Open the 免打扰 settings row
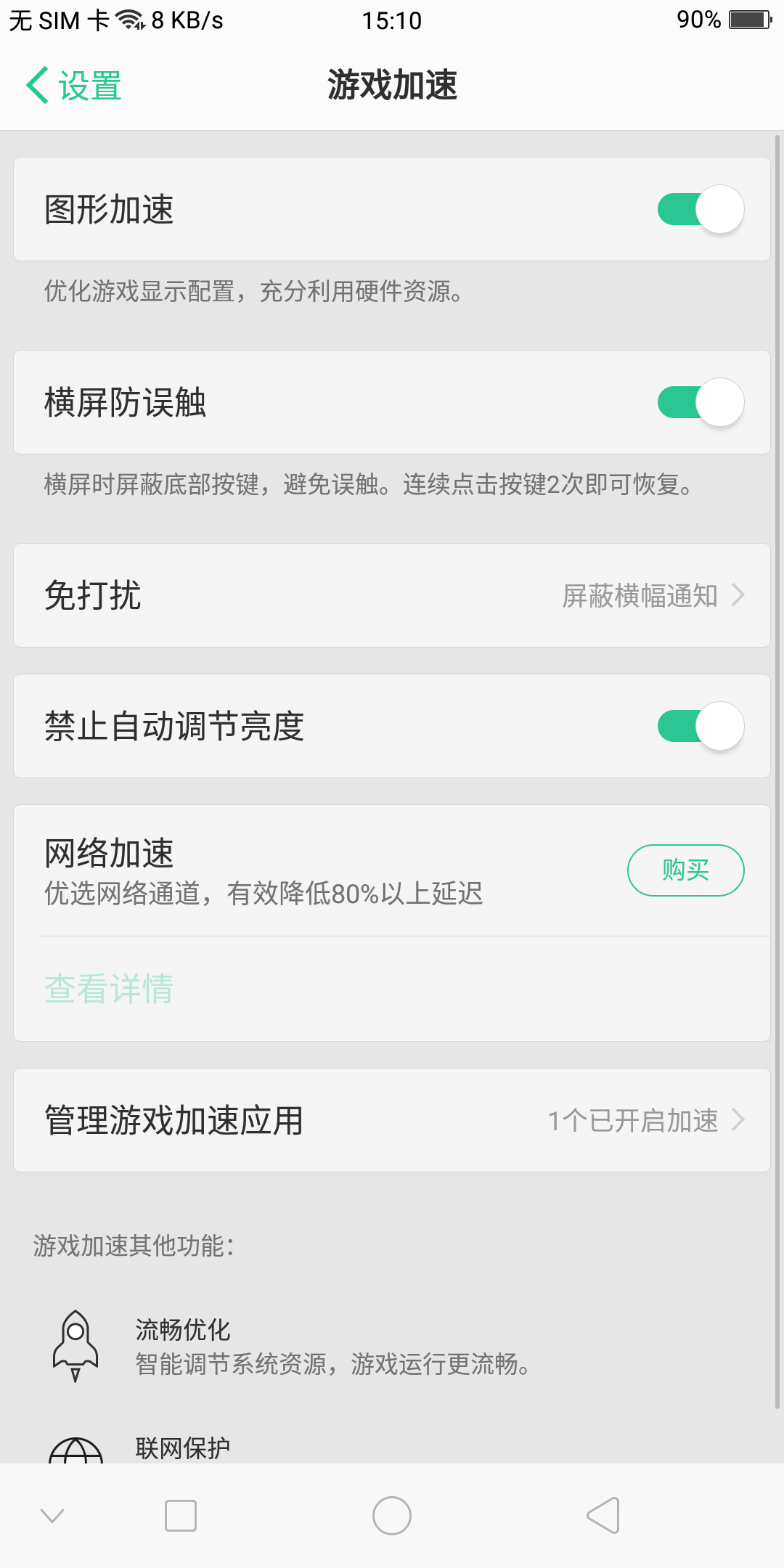Screen dimensions: 784x1568 click(x=392, y=595)
